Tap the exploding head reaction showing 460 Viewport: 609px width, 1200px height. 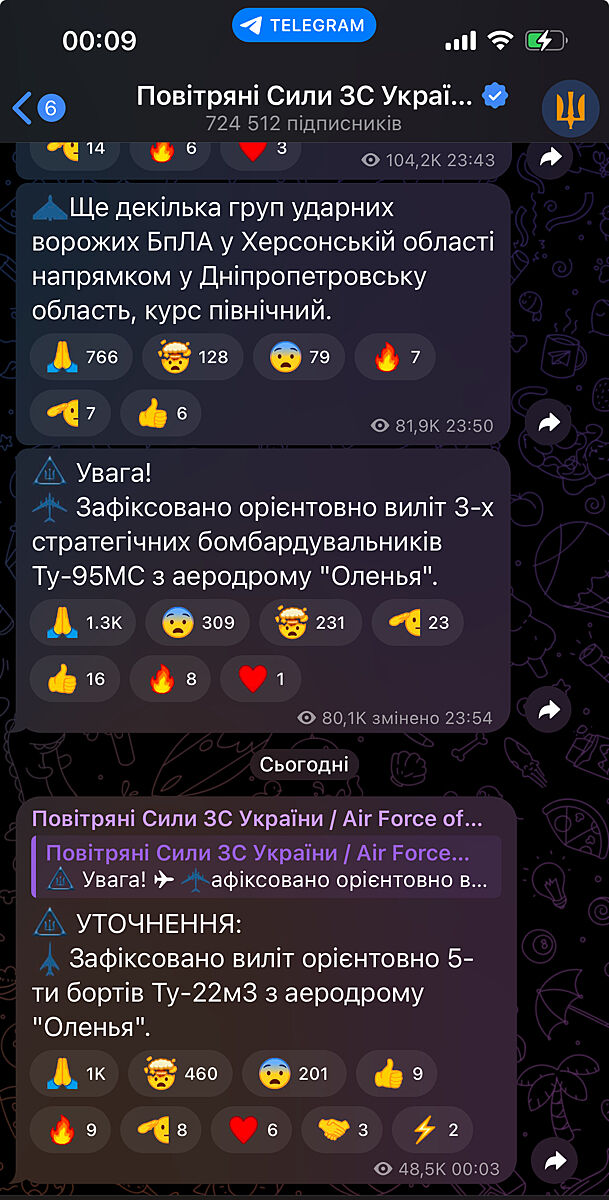(180, 1074)
